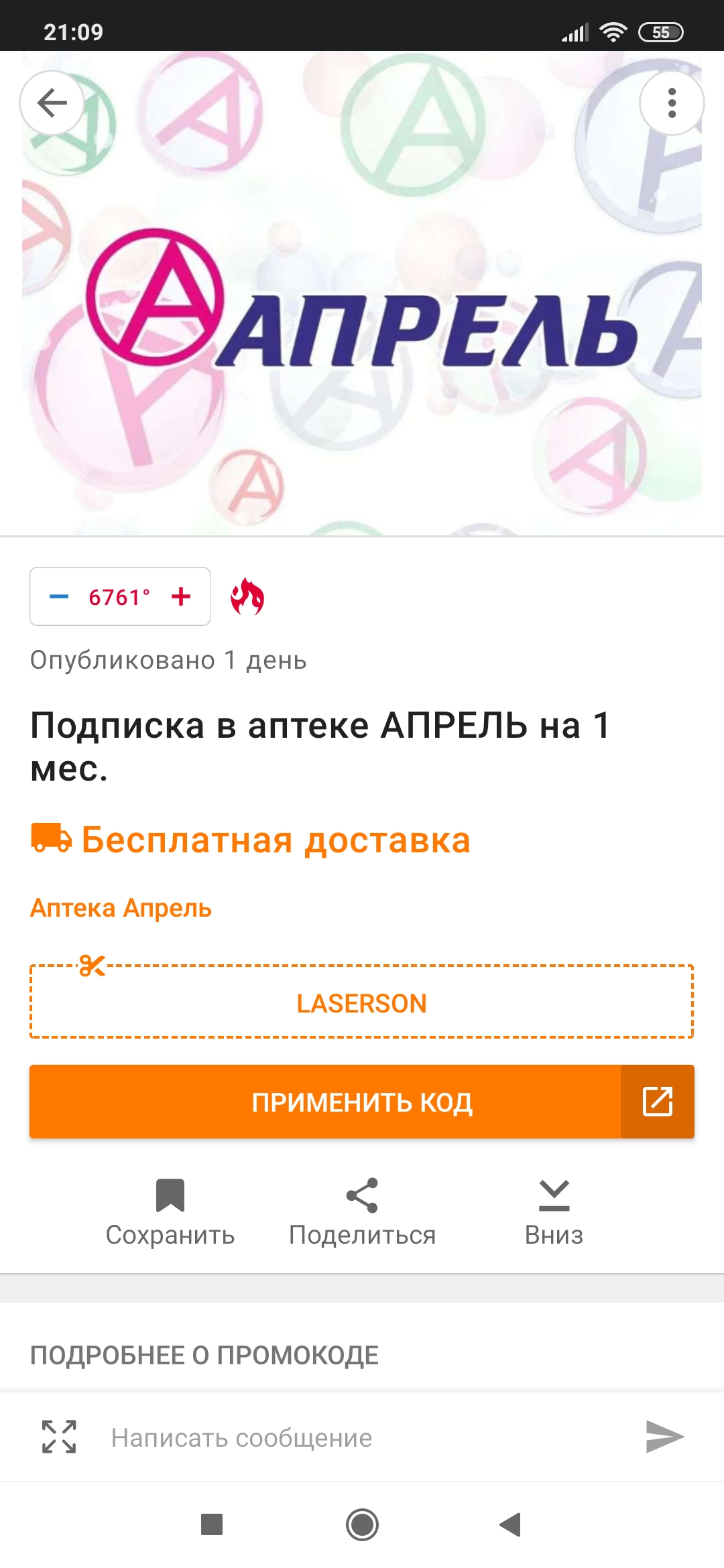Open the Аптека Апрель store link
Image resolution: width=724 pixels, height=1568 pixels.
(x=121, y=908)
